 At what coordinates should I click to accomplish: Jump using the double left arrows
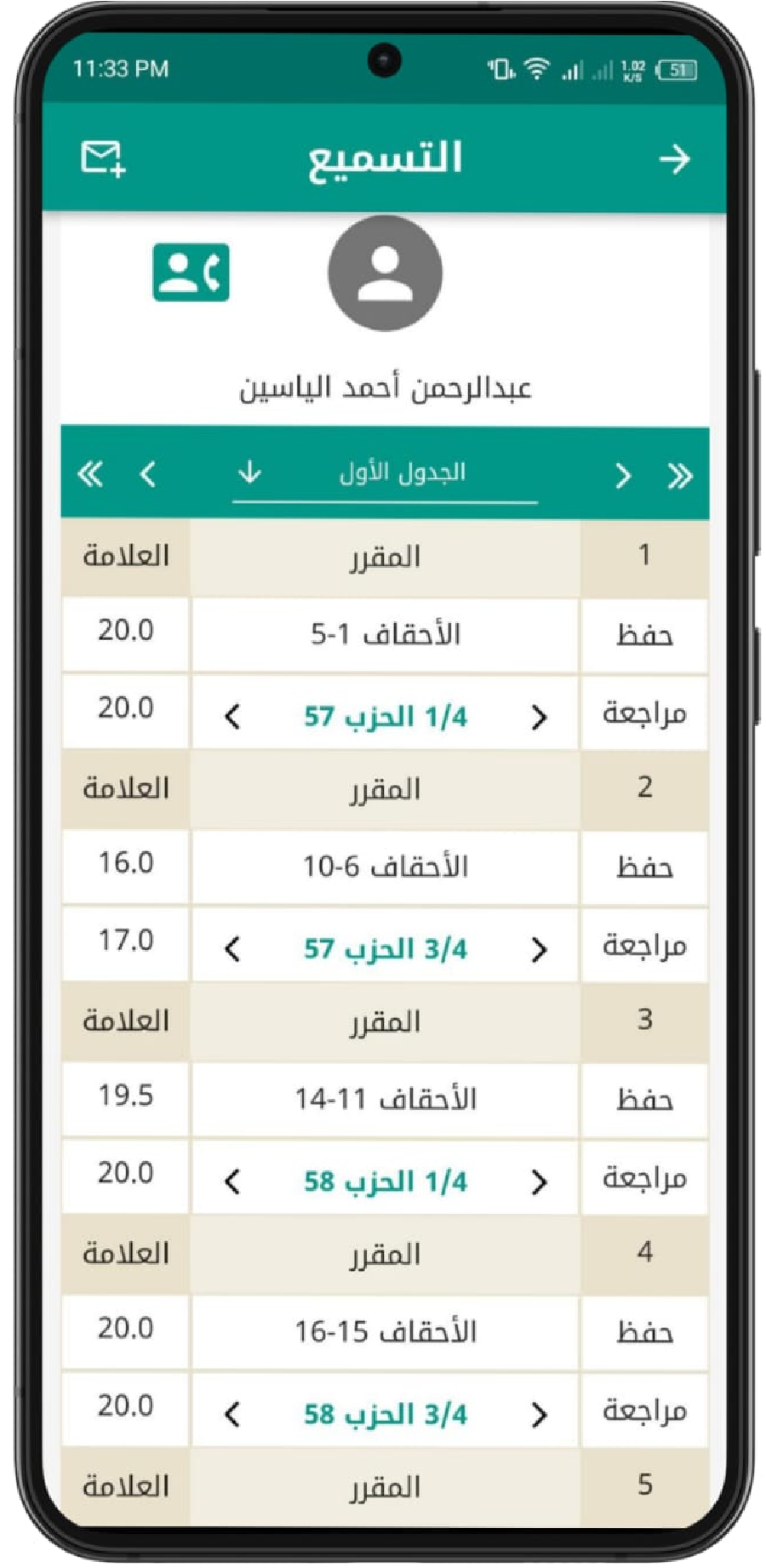(x=90, y=474)
